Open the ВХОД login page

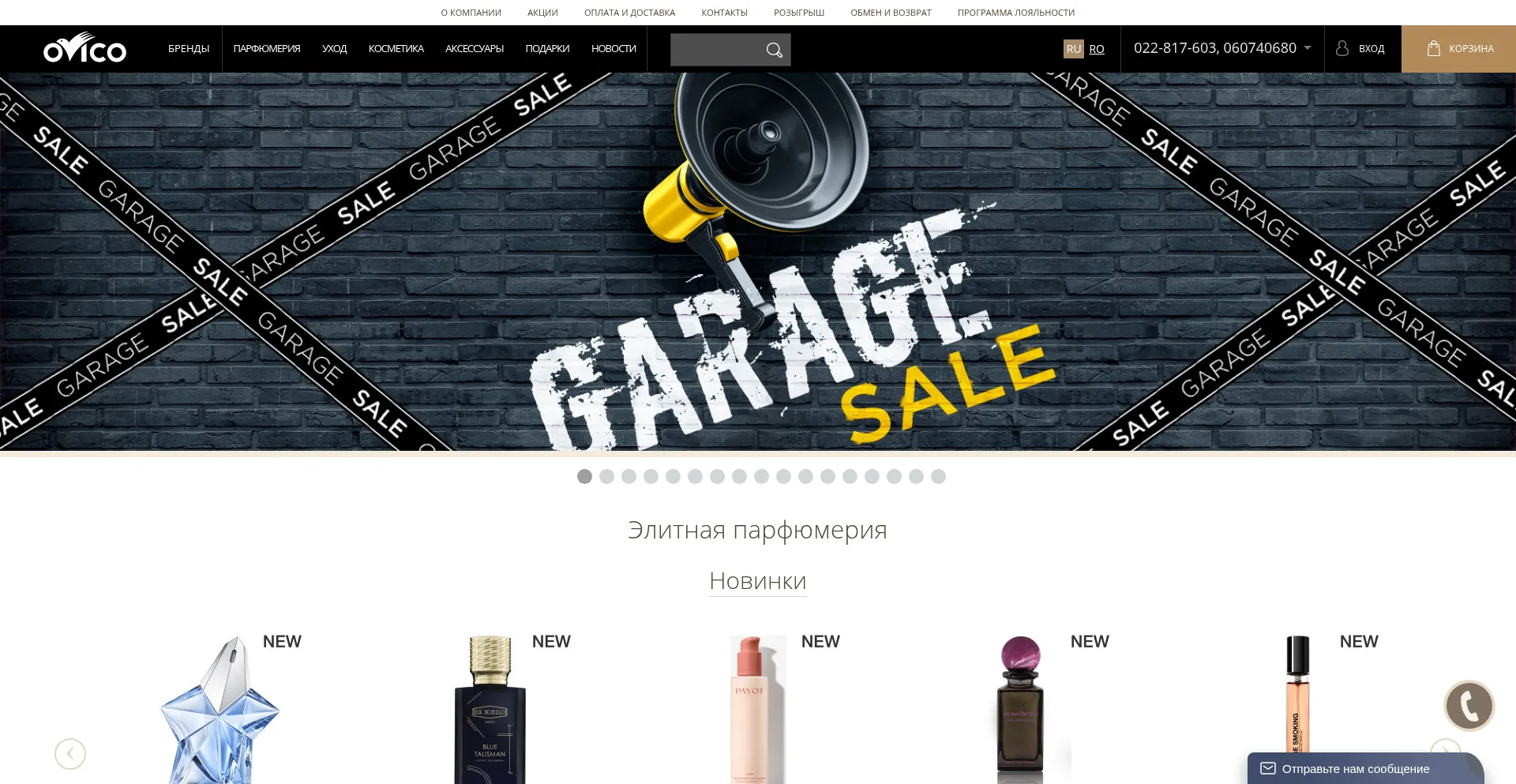click(1361, 49)
